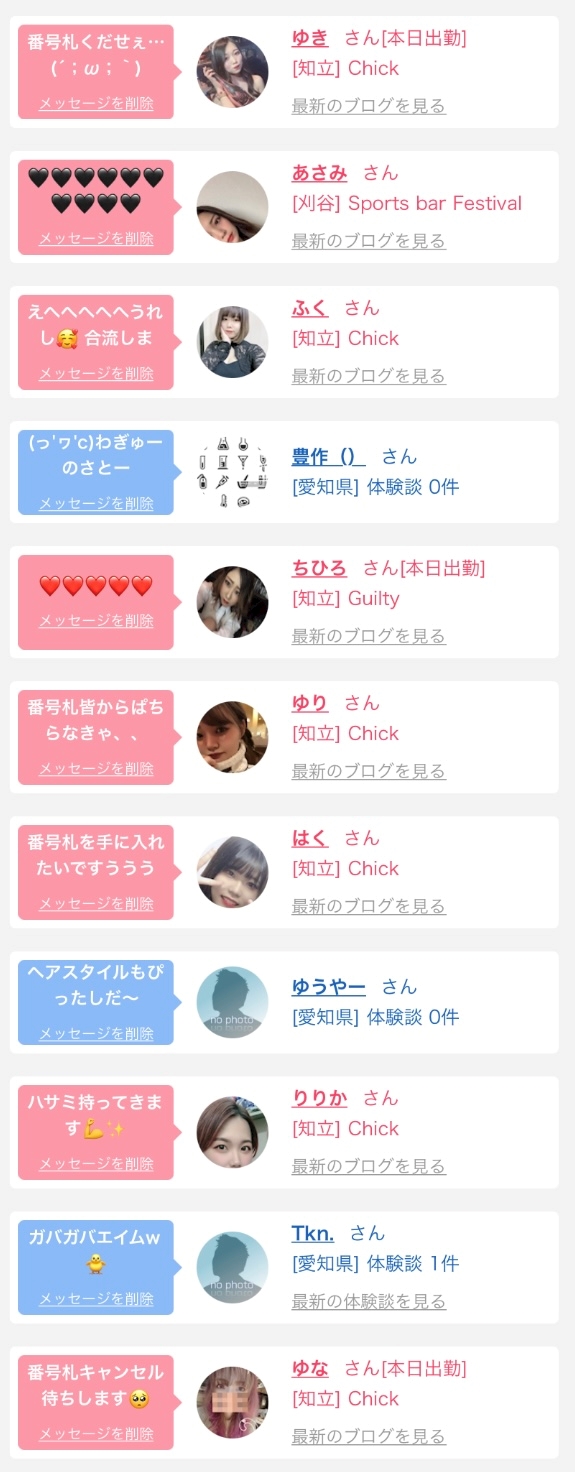The height and width of the screenshot is (1472, 575).
Task: Open ゆり's profile name link
Action: click(309, 703)
